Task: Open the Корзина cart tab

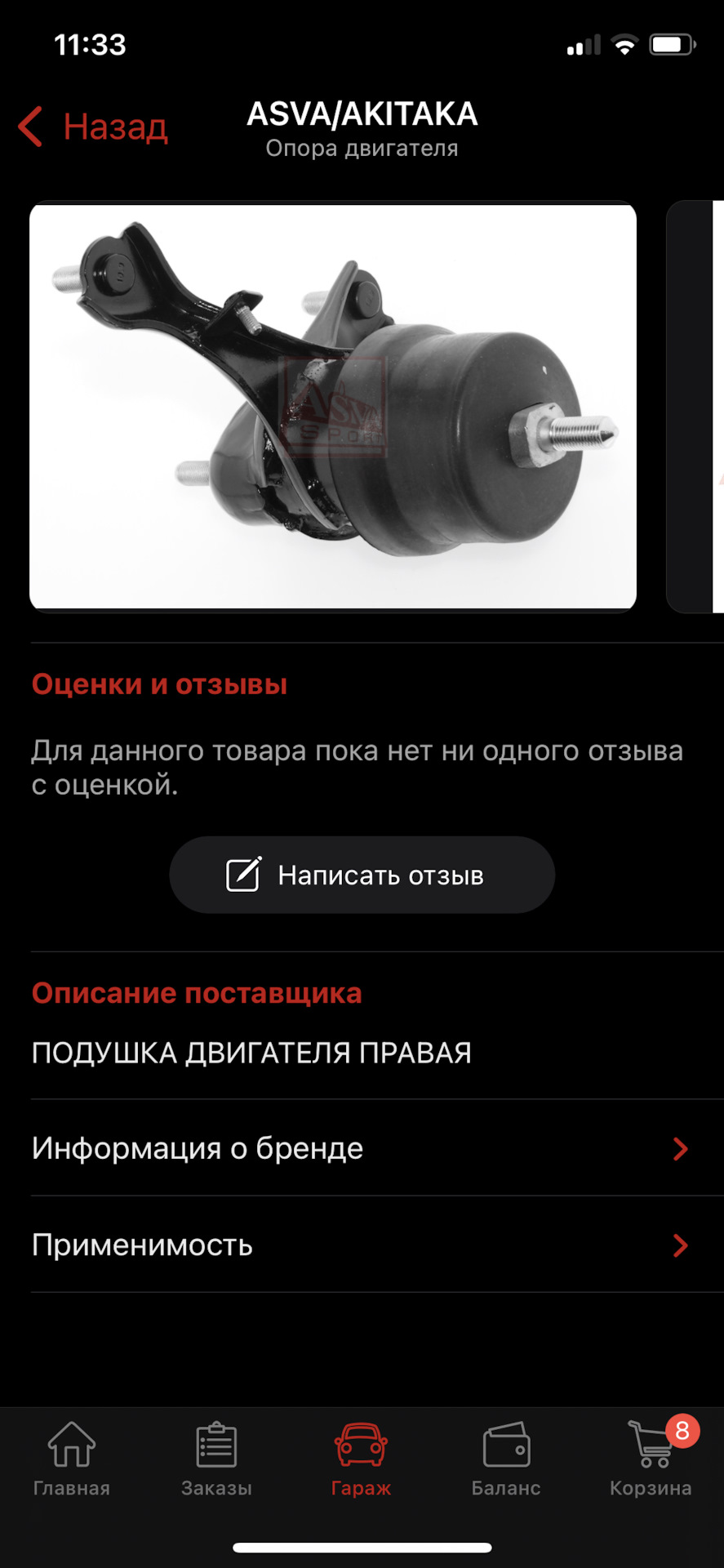Action: 651,1459
